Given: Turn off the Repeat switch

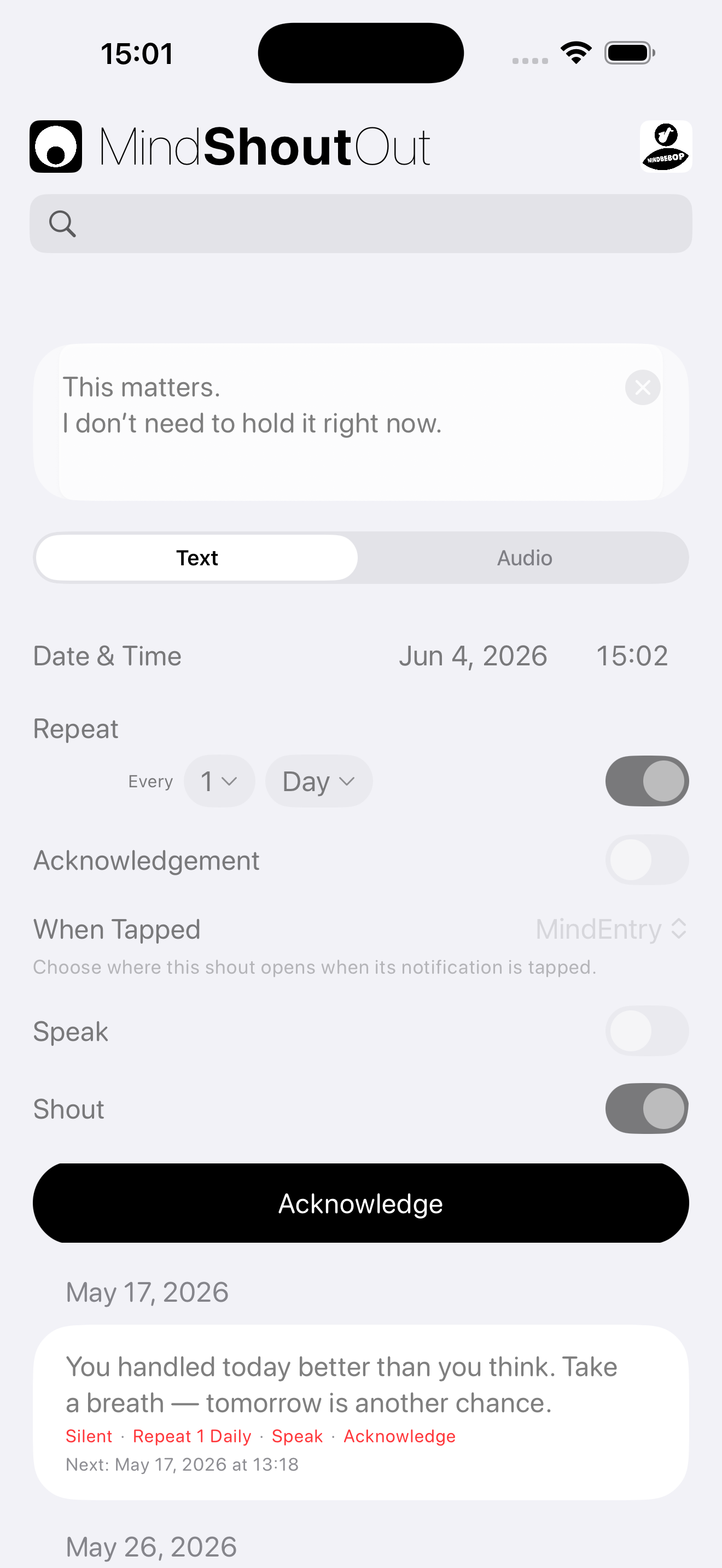Looking at the screenshot, I should (x=647, y=781).
